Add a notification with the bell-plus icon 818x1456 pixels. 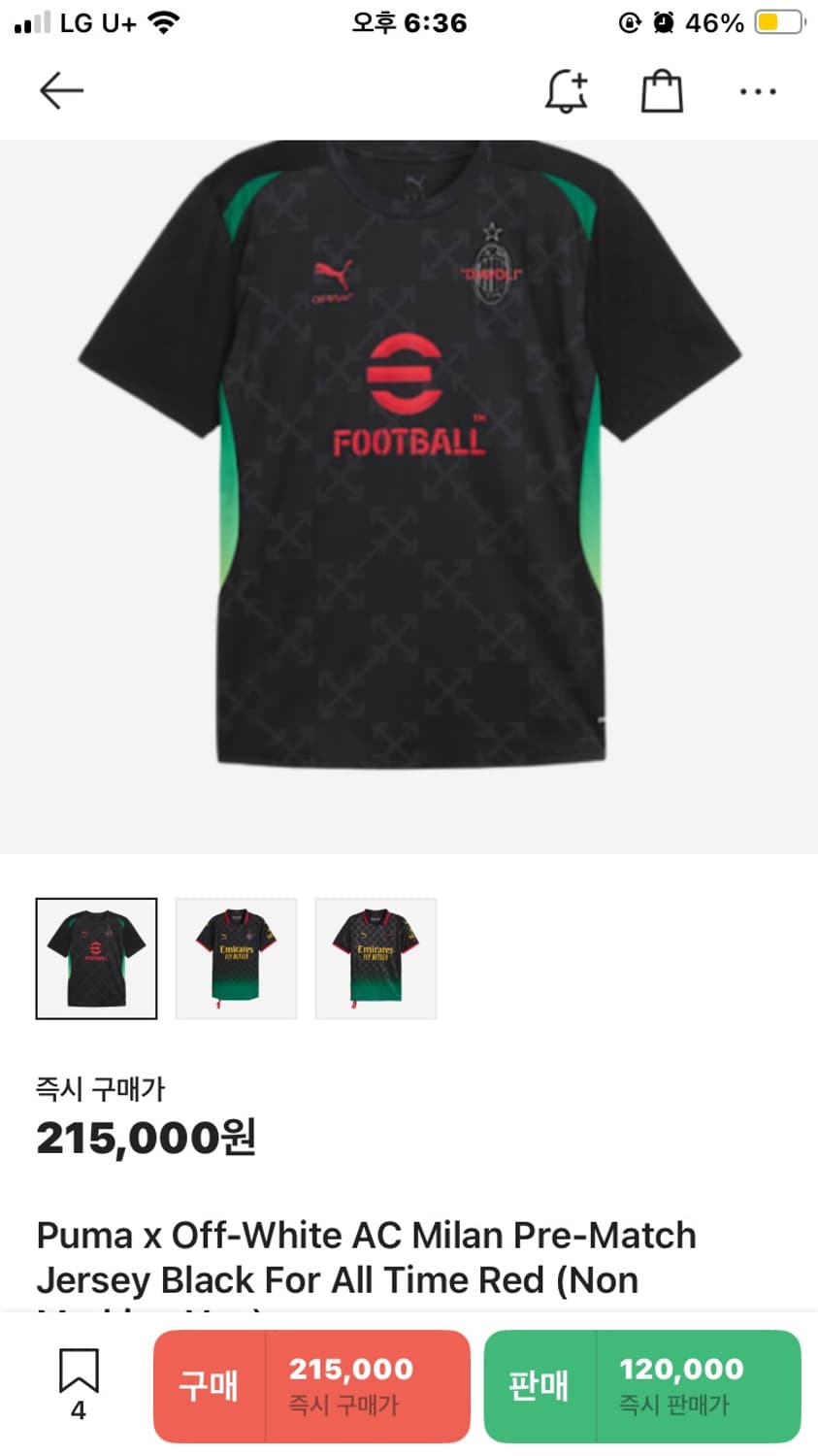click(567, 89)
